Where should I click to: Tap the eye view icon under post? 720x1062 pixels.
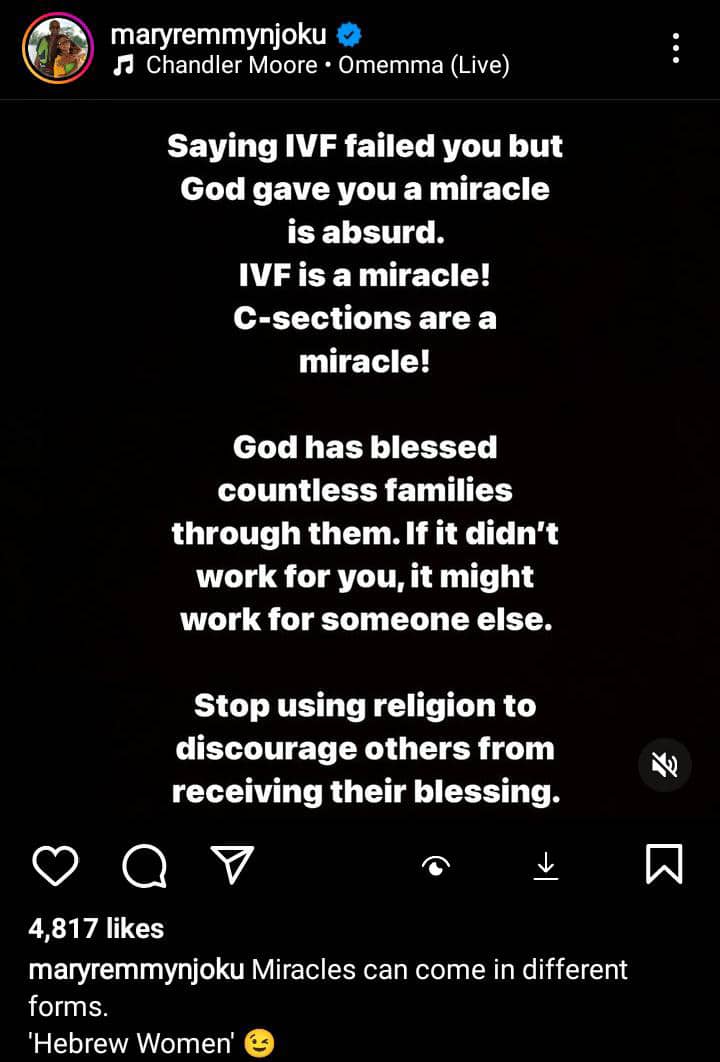pos(437,866)
